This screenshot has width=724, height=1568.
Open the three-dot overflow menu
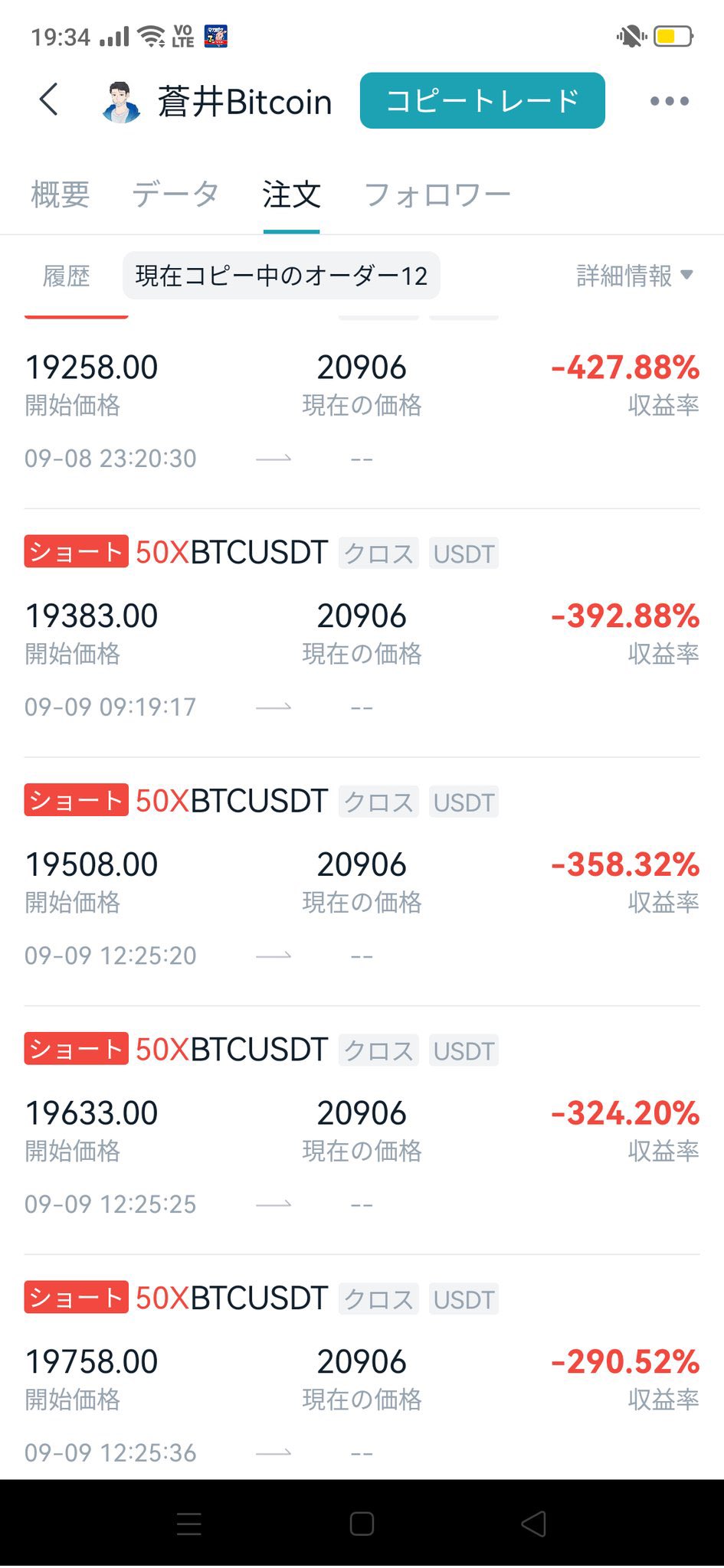pos(669,101)
